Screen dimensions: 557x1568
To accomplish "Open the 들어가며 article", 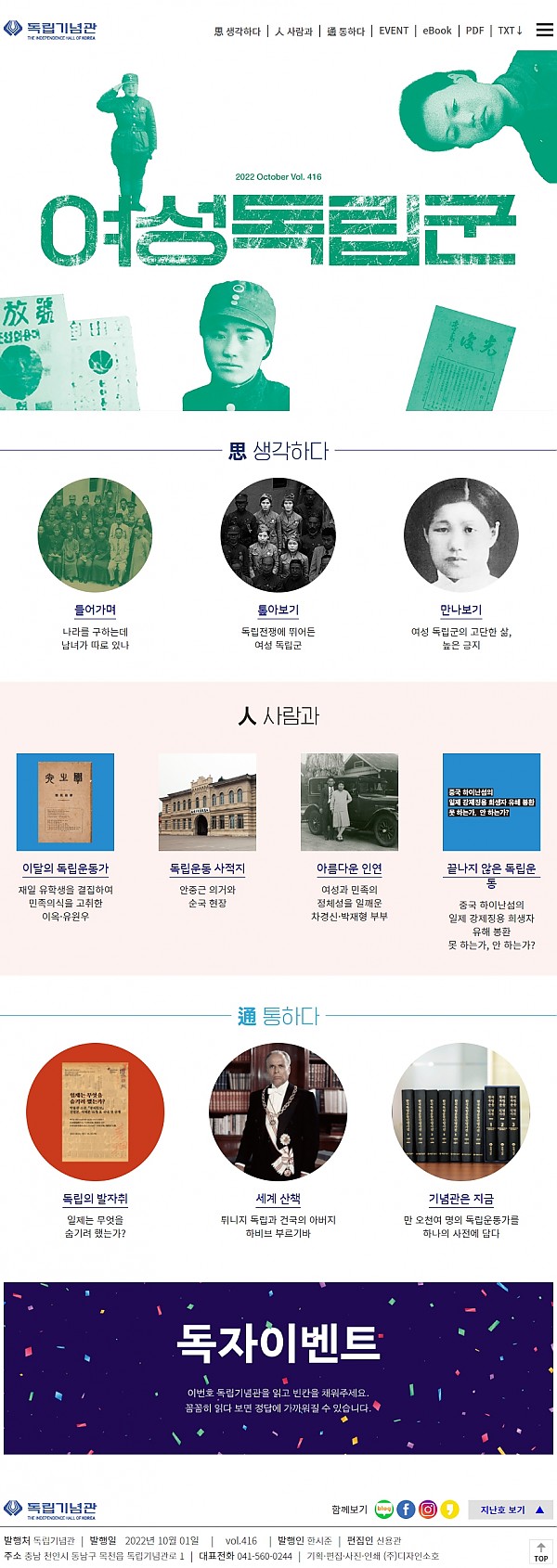I will pos(95,610).
